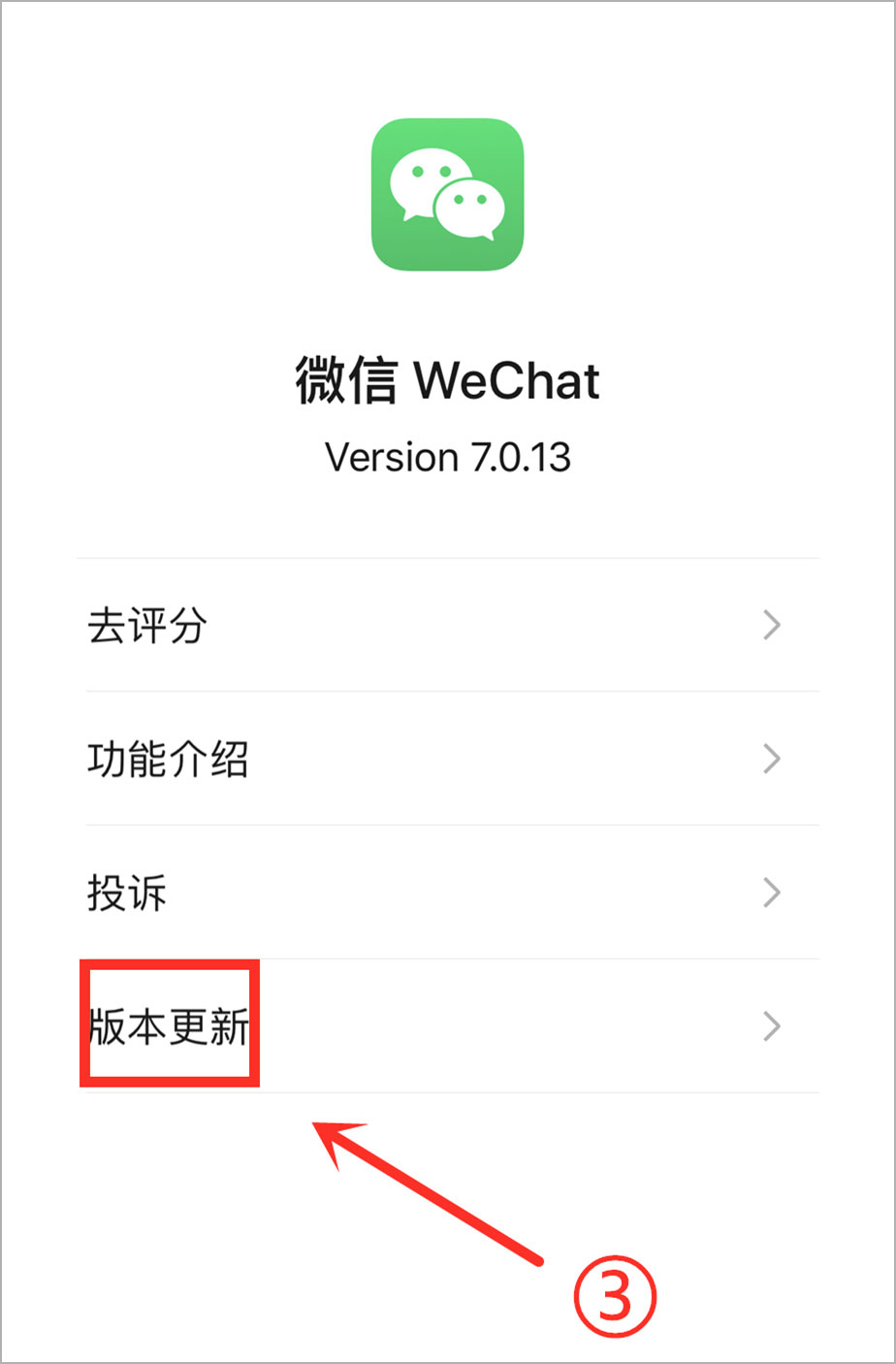Viewport: 896px width, 1364px height.
Task: Click the divider line above 去评分
Action: click(448, 559)
